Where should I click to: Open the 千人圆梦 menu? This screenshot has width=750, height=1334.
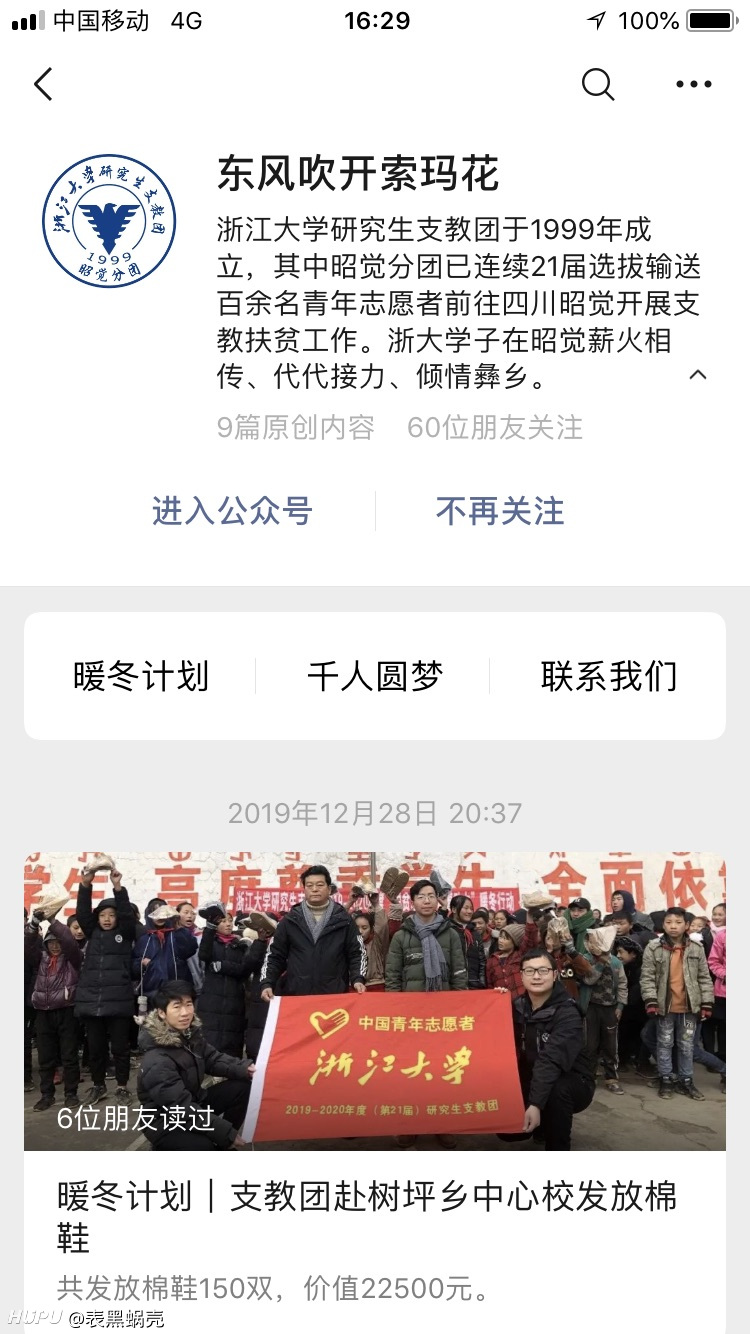[375, 676]
